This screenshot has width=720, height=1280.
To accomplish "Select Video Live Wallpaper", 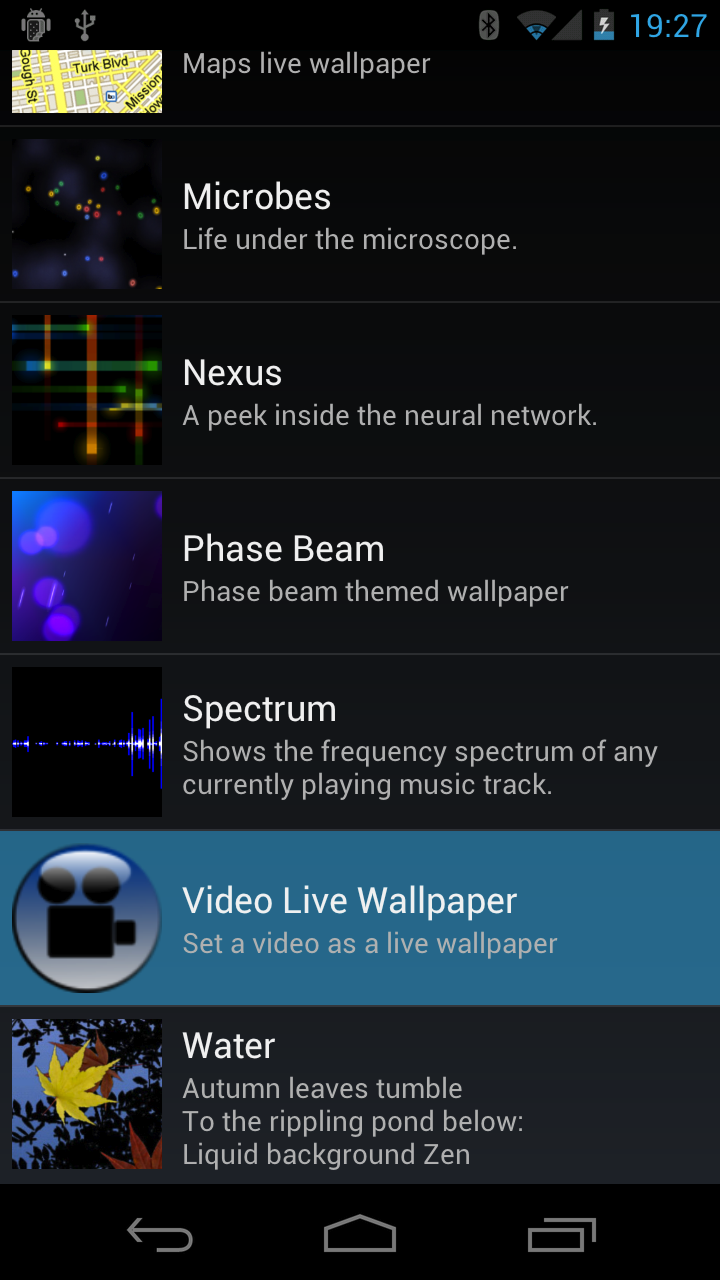I will [x=360, y=919].
